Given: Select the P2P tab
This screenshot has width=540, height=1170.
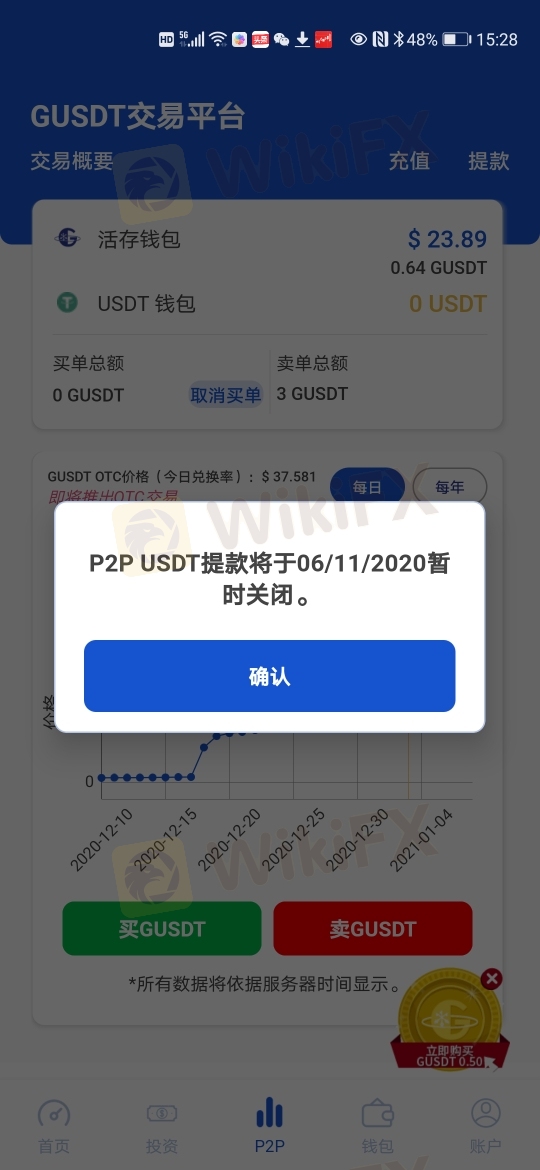Looking at the screenshot, I should [269, 1125].
